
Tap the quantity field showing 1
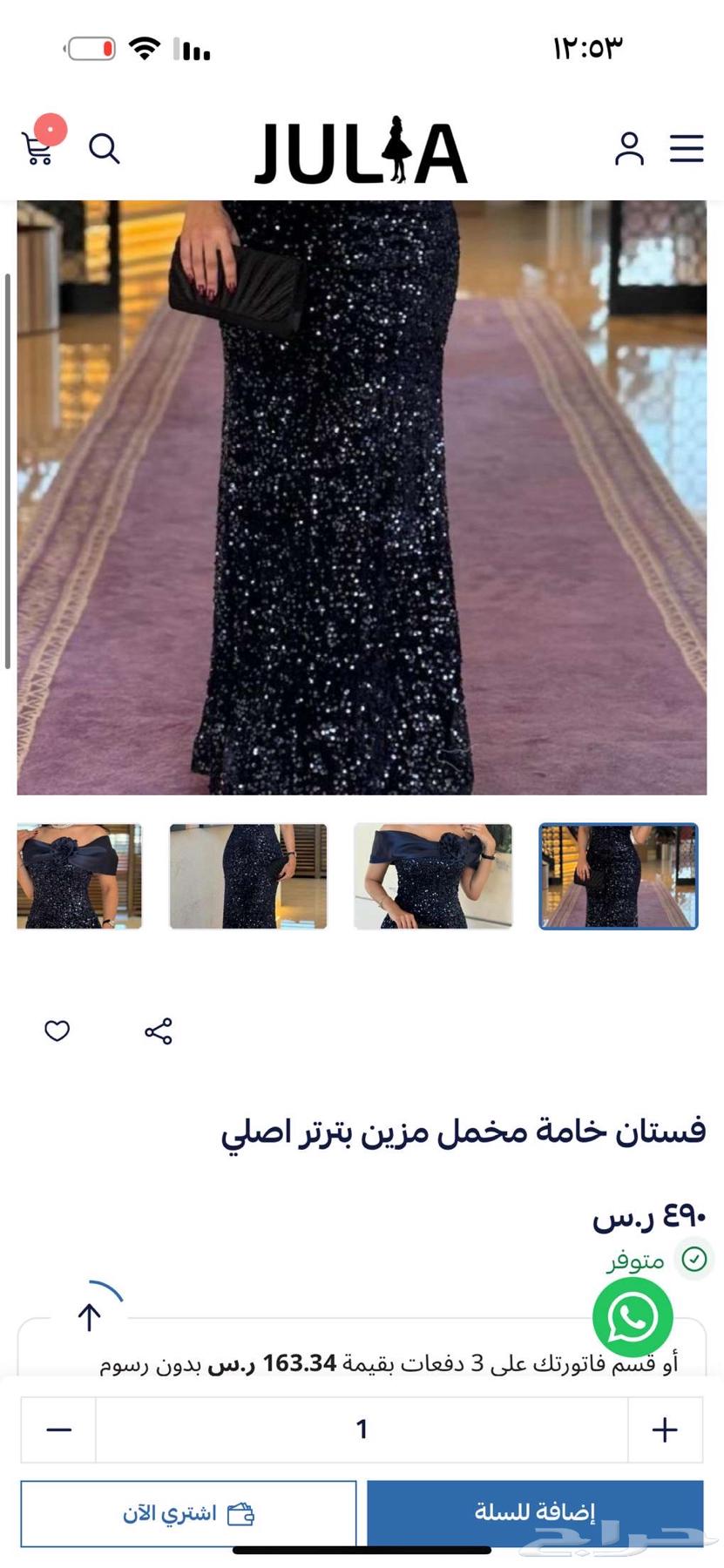point(362,1429)
